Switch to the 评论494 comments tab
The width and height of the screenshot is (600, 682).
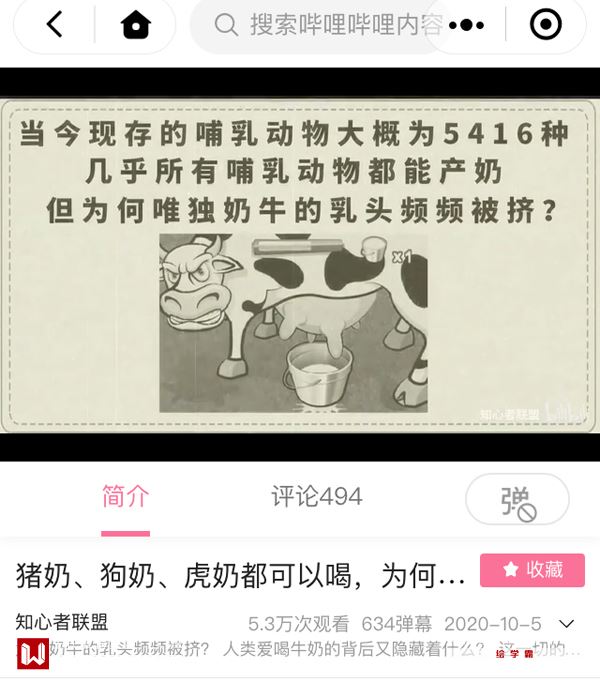pos(317,497)
